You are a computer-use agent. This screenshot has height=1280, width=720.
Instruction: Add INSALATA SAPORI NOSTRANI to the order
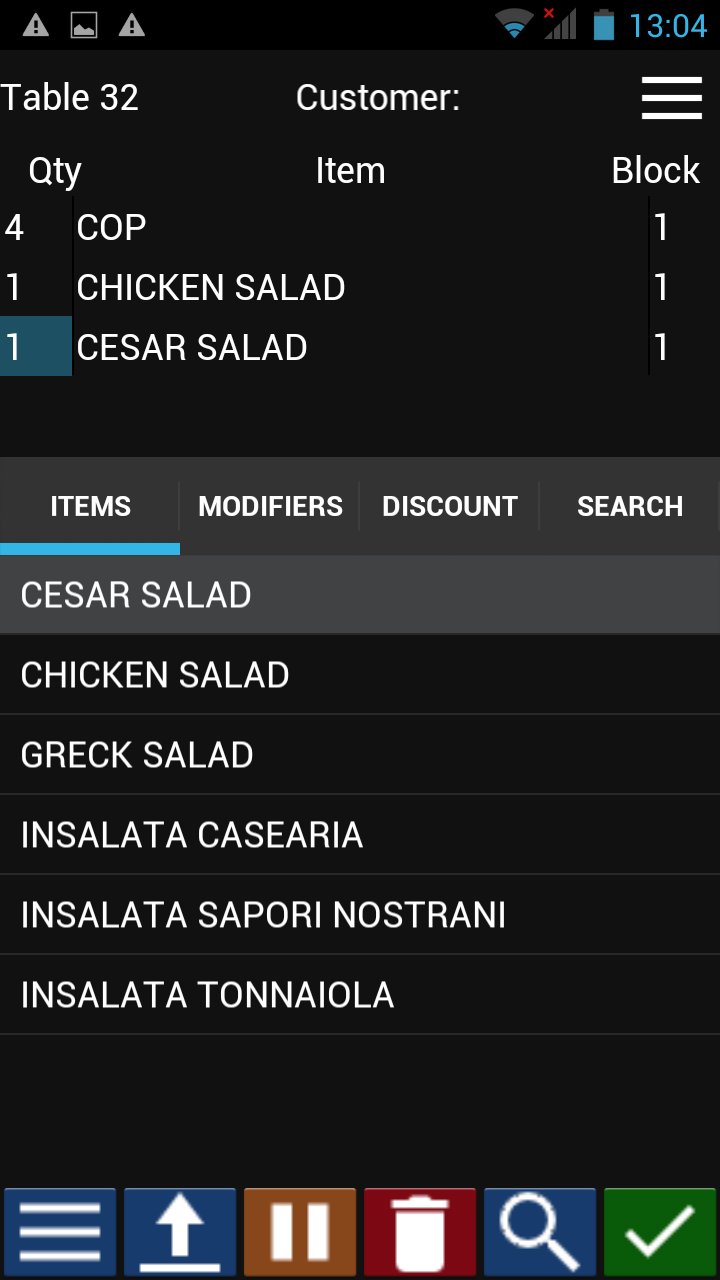[x=360, y=915]
